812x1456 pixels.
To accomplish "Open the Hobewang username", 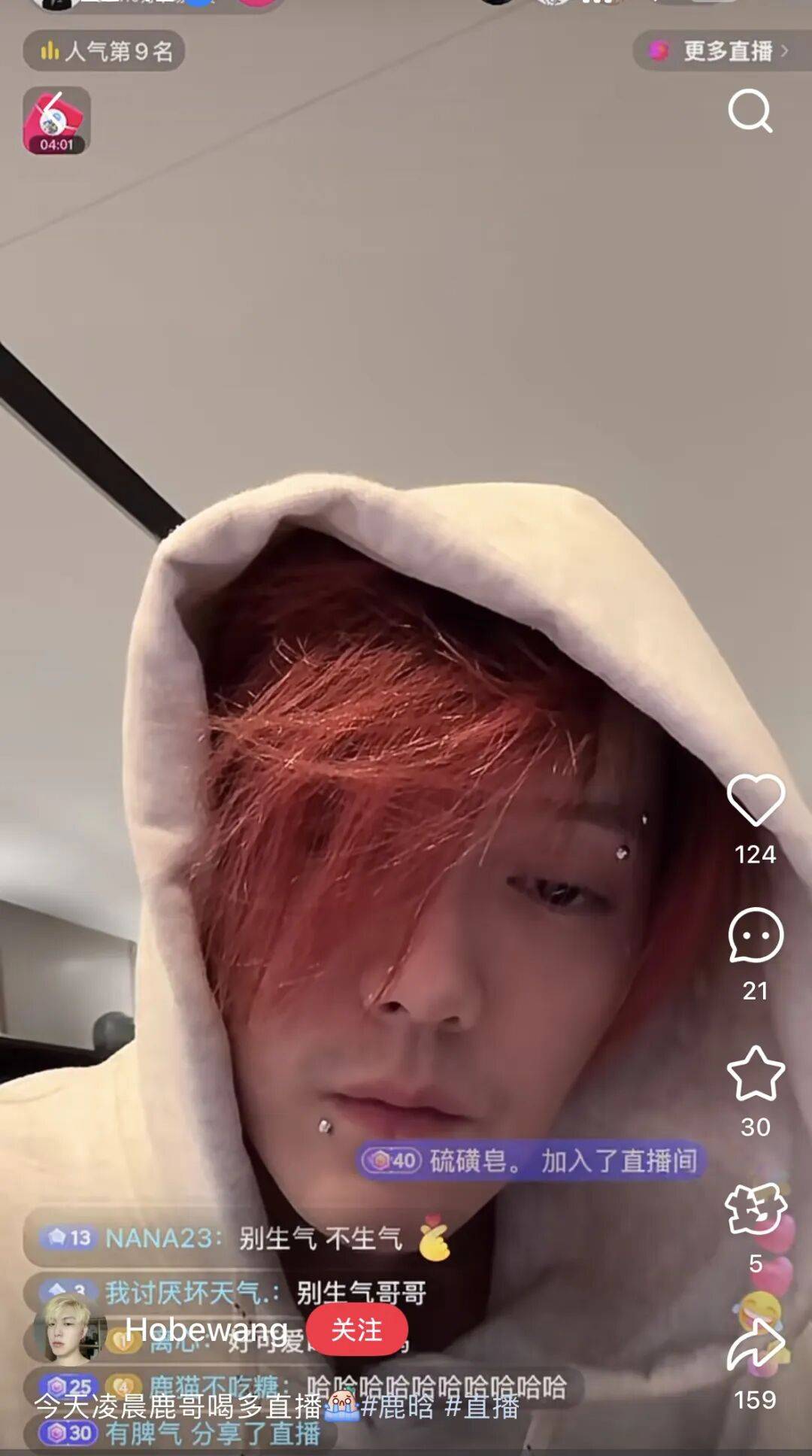I will pyautogui.click(x=205, y=1330).
